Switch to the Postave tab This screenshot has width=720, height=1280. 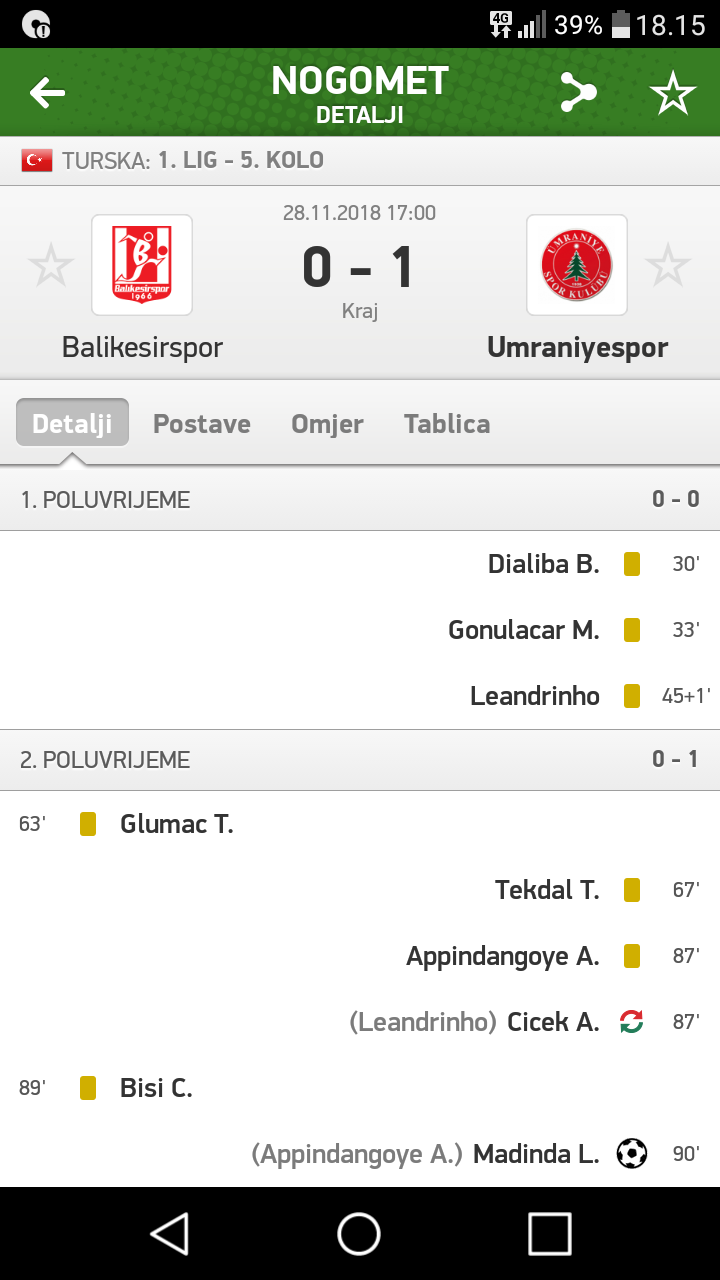coord(202,423)
